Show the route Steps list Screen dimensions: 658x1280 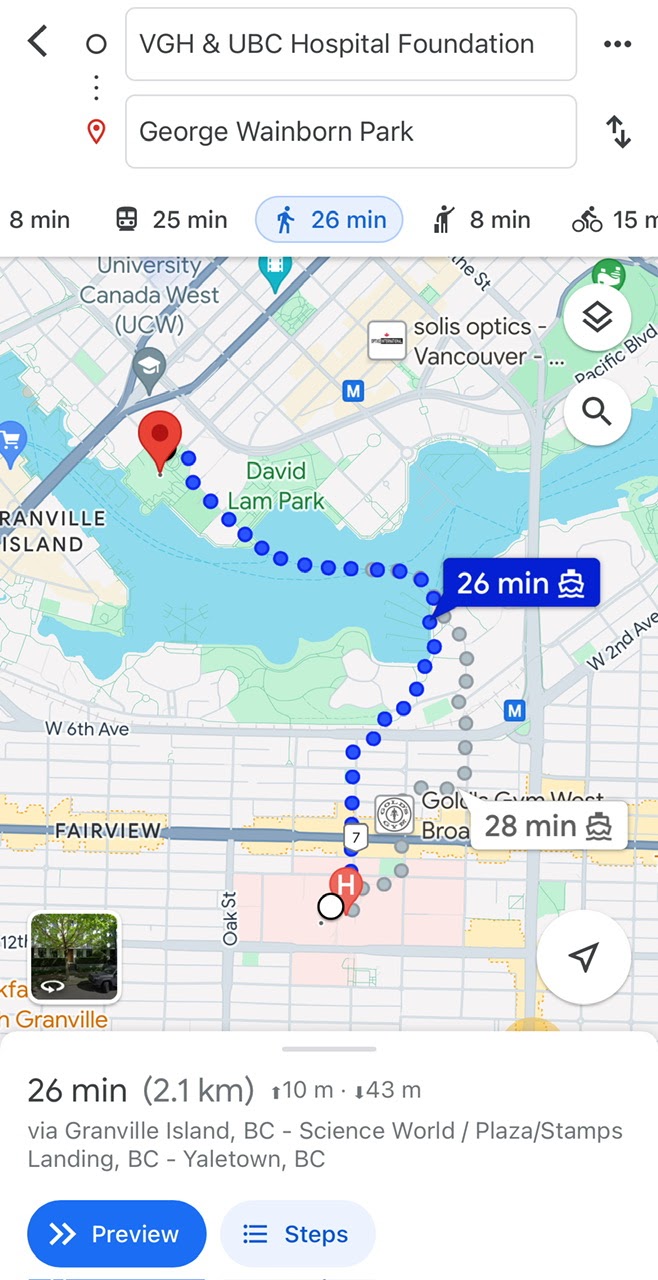(297, 1234)
